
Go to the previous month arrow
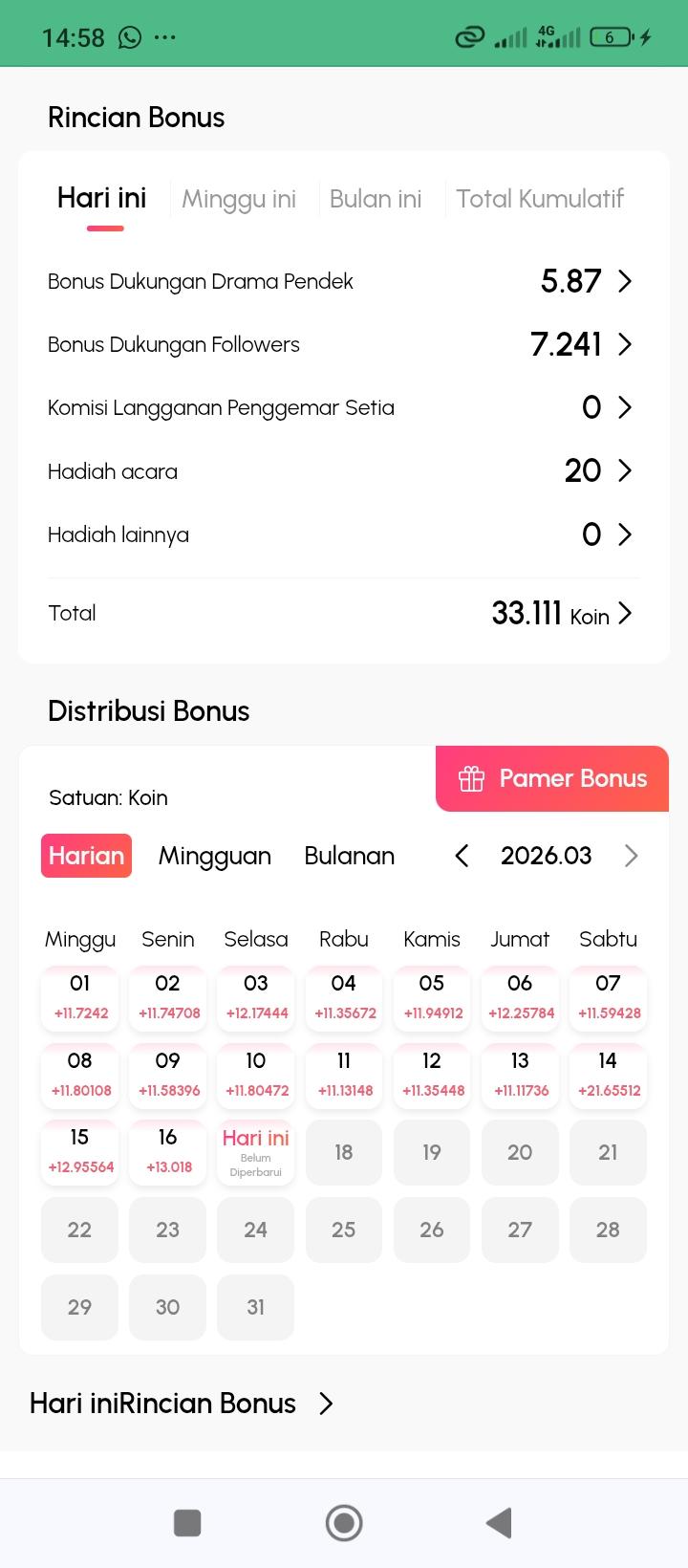[462, 856]
